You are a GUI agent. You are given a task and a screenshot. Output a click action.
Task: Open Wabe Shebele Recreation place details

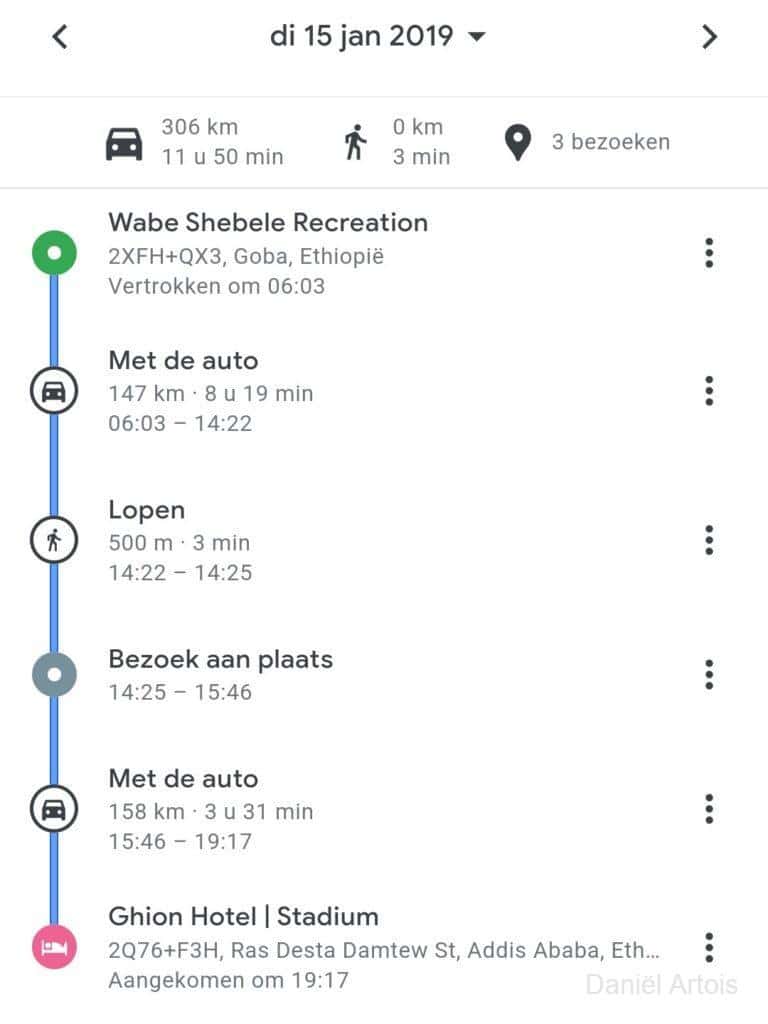pos(268,223)
